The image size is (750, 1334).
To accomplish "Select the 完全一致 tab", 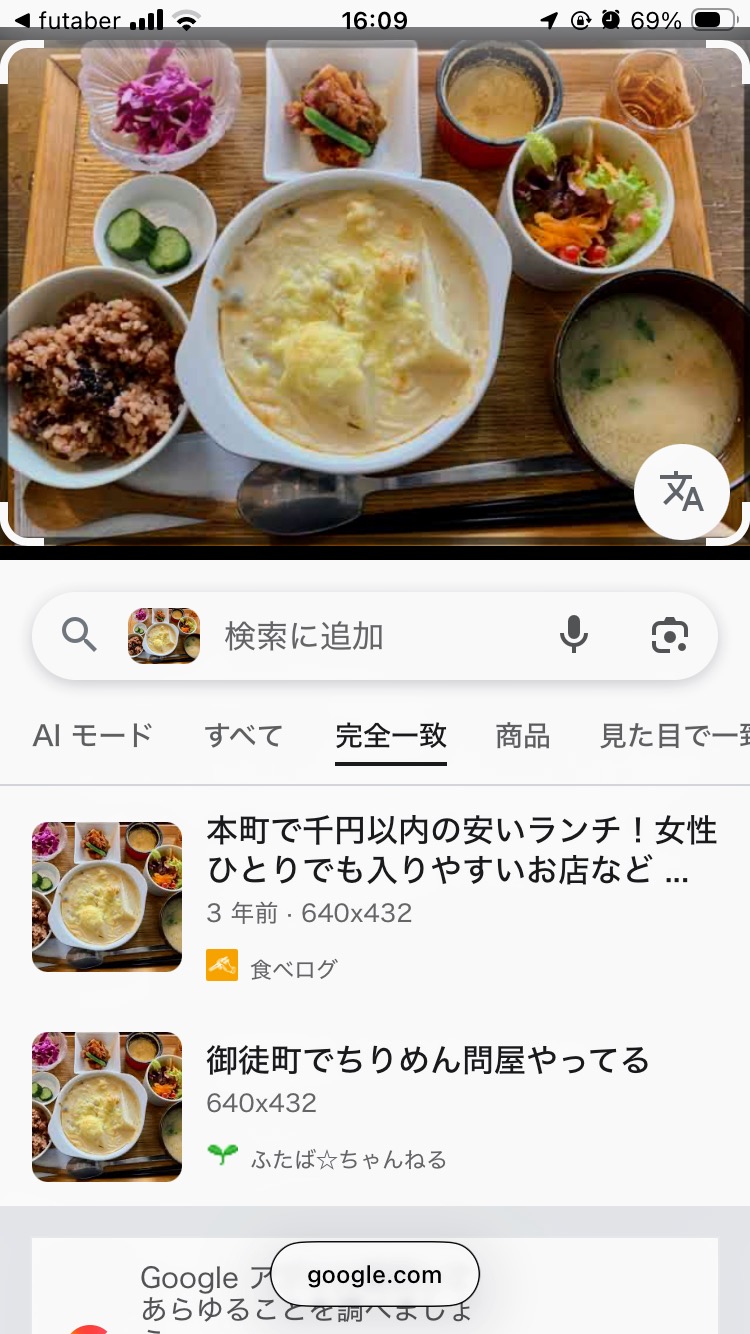I will [391, 736].
